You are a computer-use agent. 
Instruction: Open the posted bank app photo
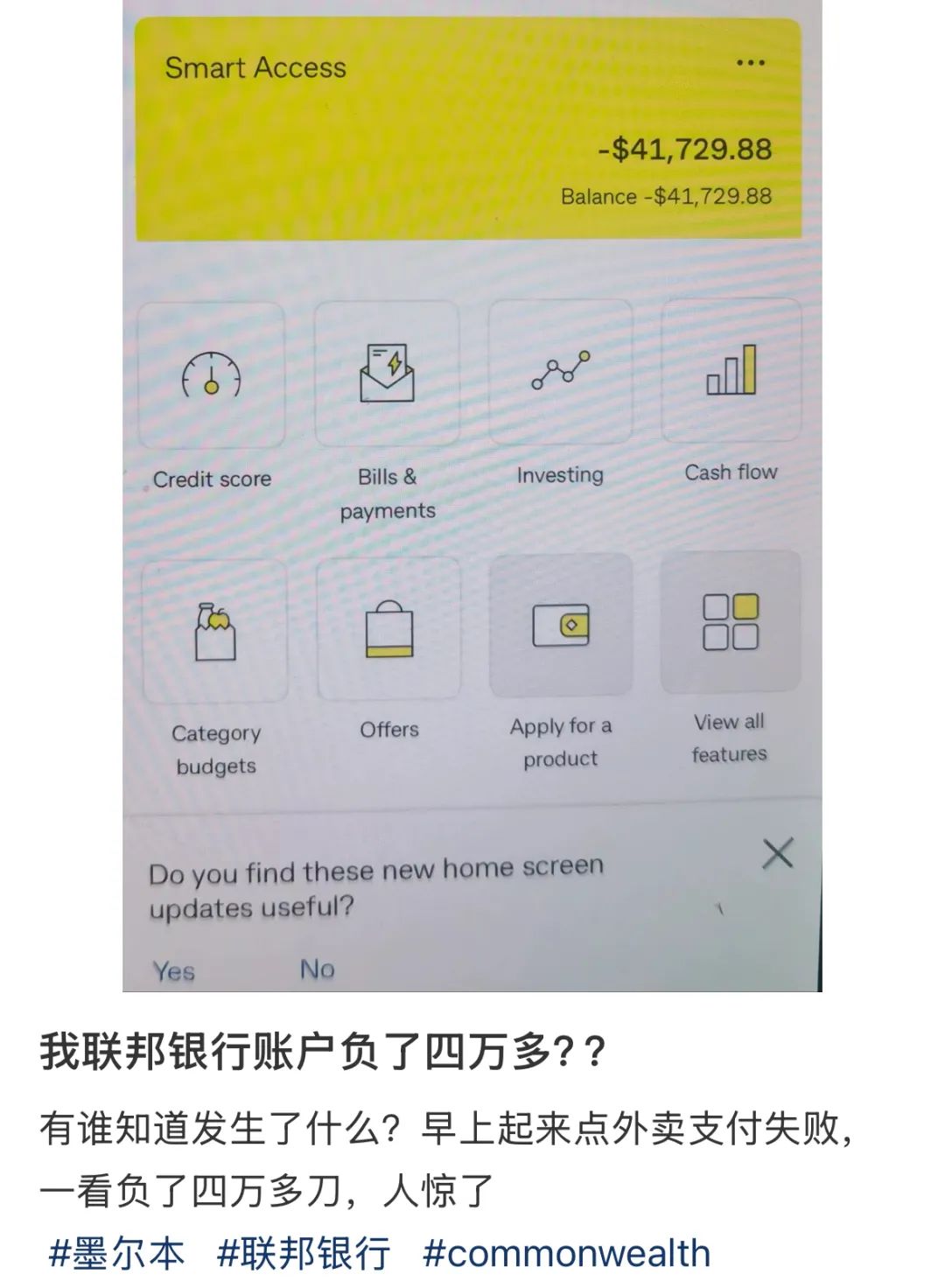[x=472, y=495]
